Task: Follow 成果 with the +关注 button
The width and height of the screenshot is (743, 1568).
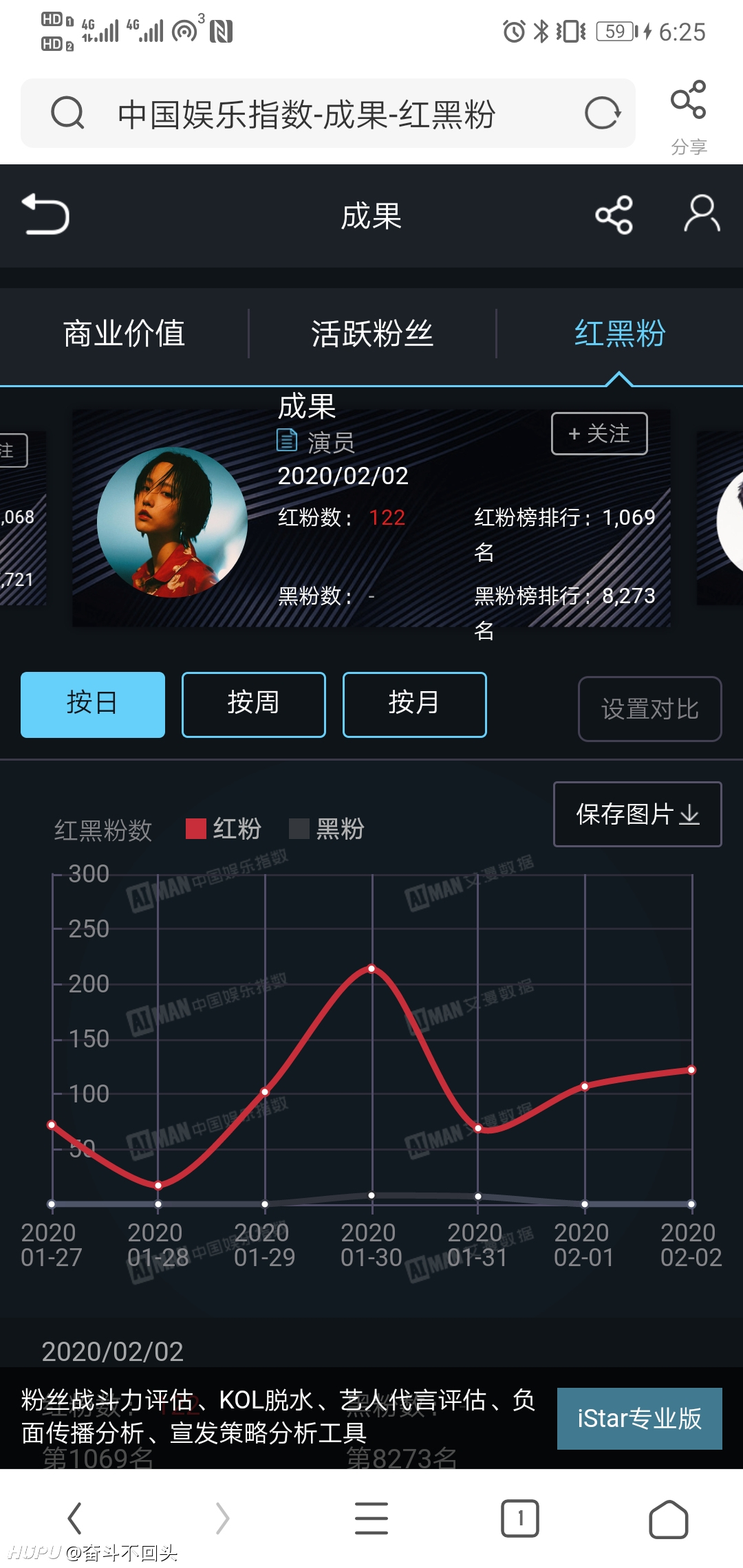Action: (x=599, y=434)
